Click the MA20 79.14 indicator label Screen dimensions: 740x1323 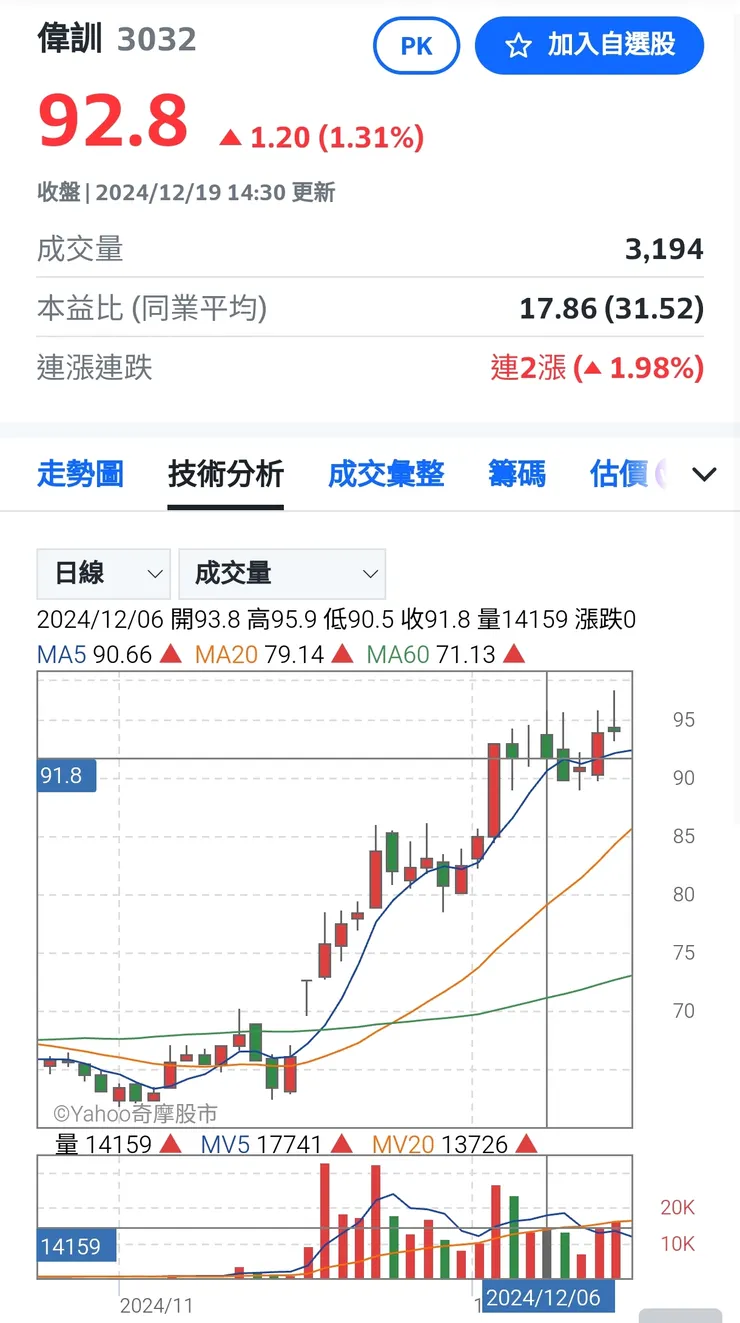click(263, 654)
